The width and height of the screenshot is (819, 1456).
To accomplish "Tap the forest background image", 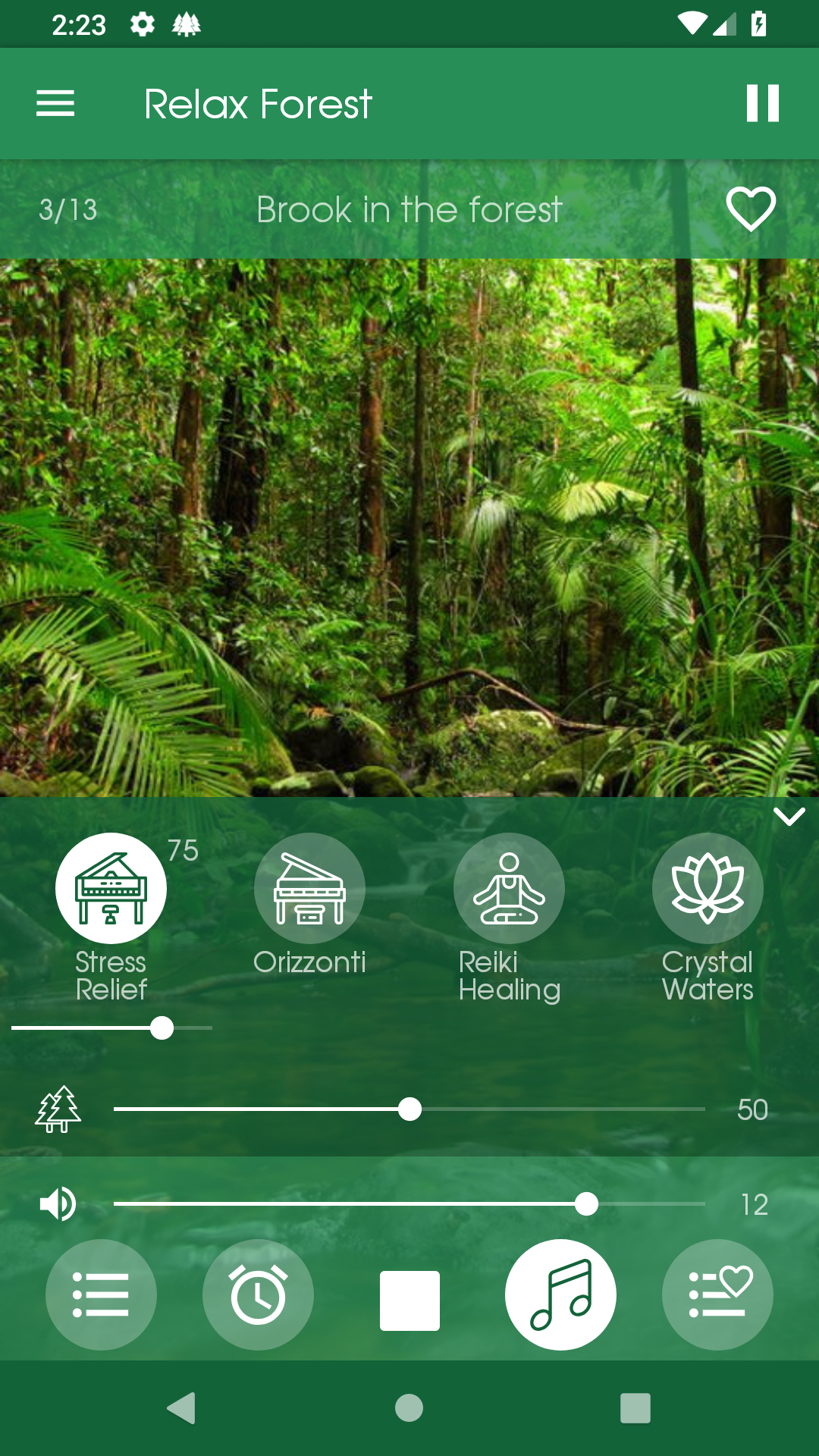I will 409,523.
